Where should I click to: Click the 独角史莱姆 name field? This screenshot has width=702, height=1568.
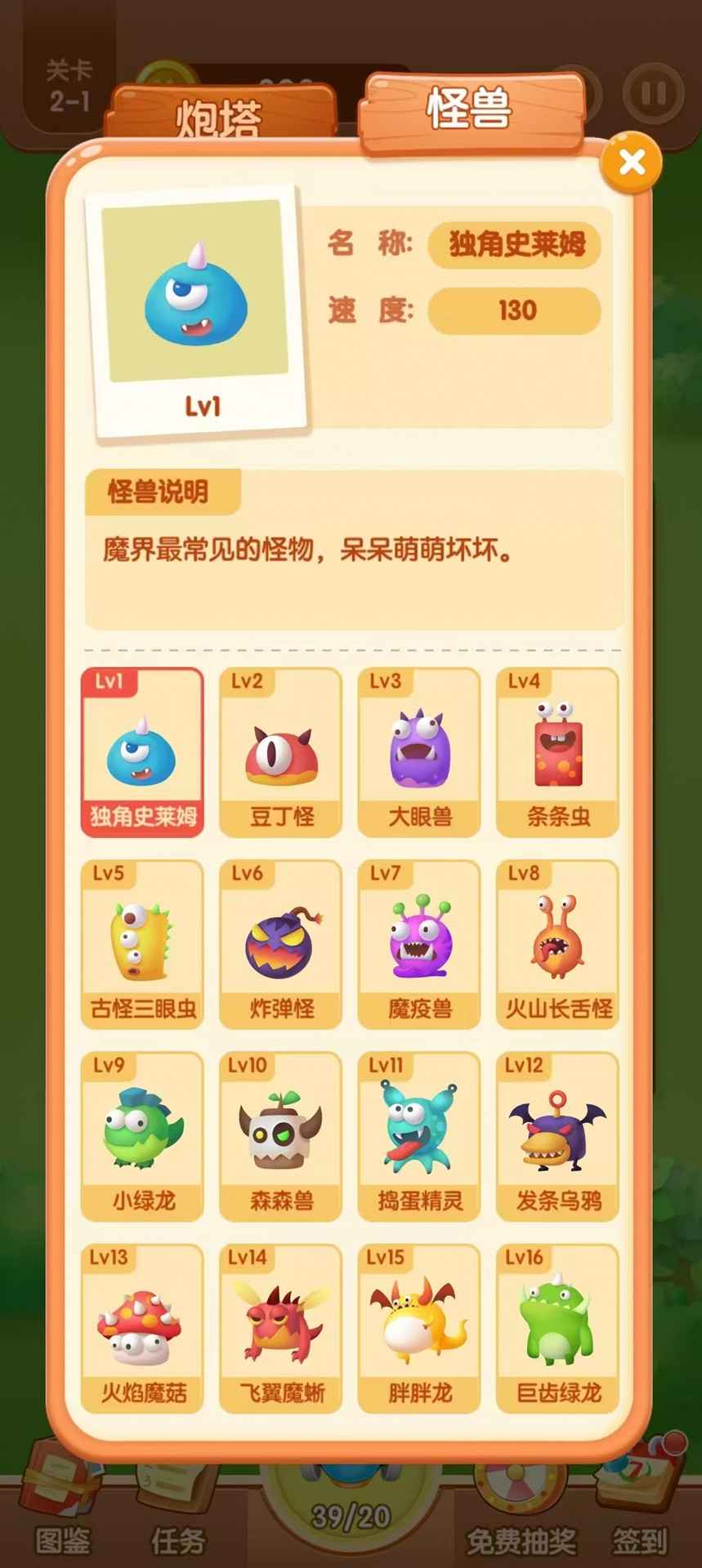[514, 243]
